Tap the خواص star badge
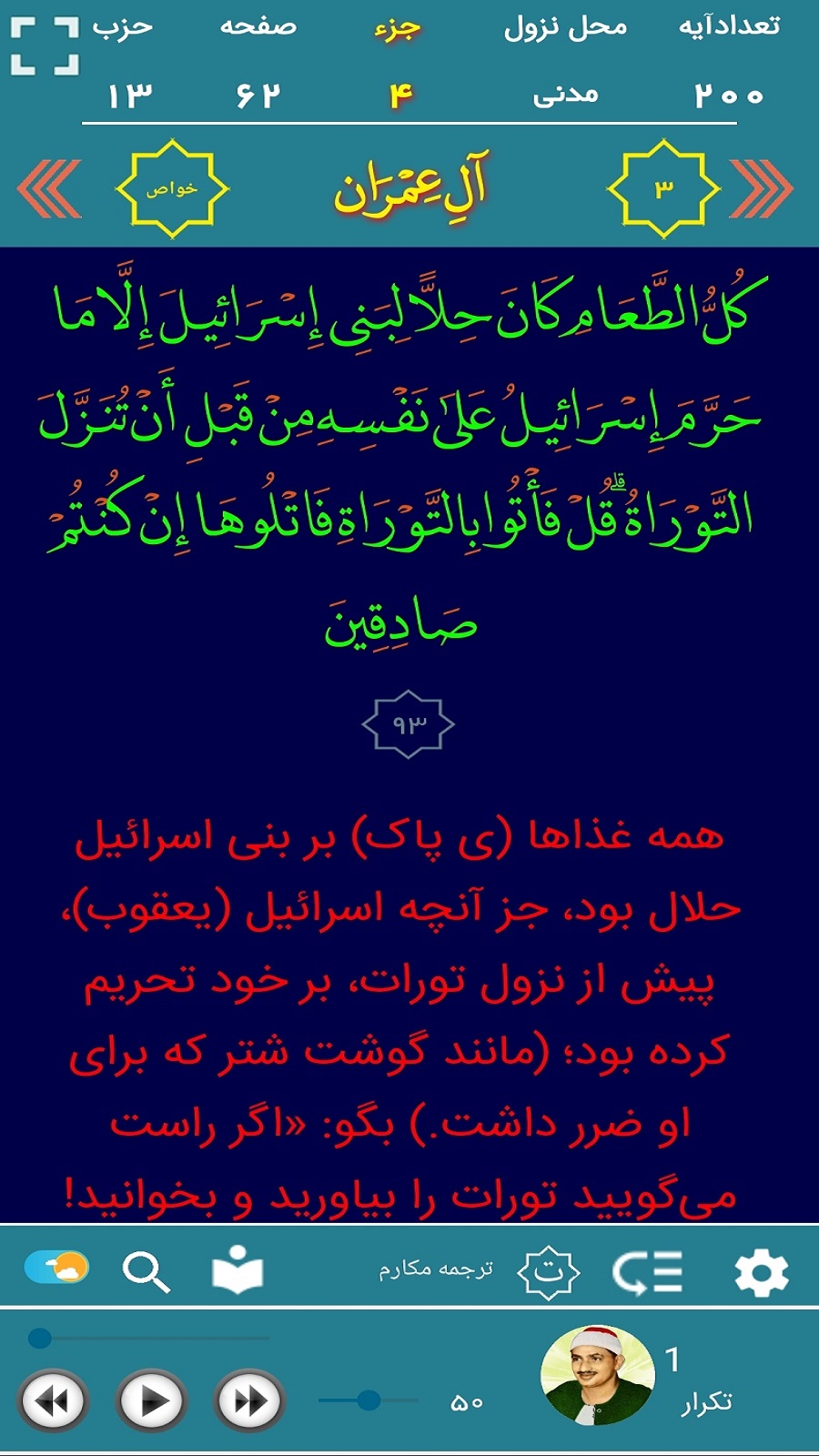 [x=173, y=187]
